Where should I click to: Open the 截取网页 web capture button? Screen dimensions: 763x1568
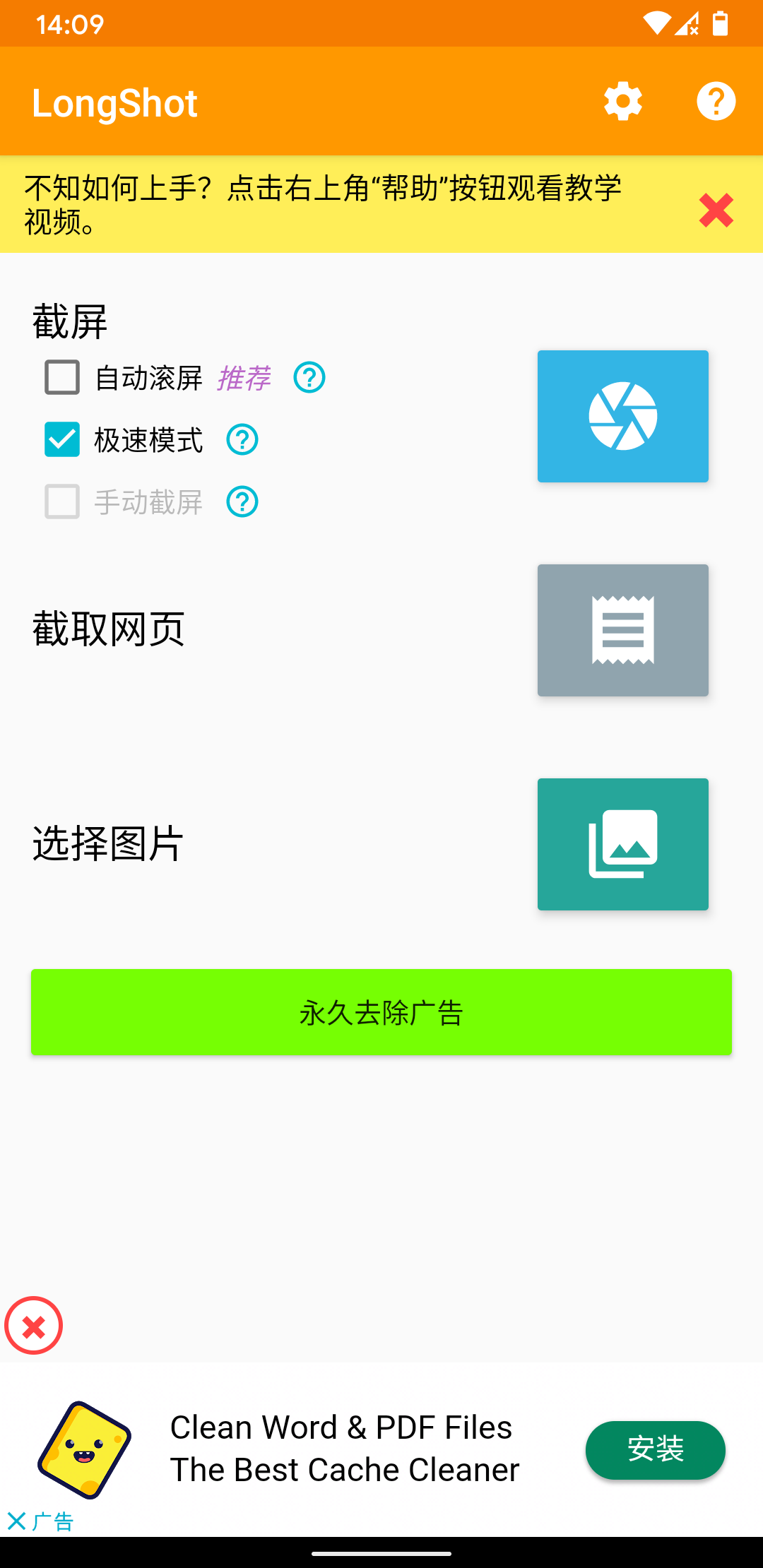pyautogui.click(x=622, y=630)
